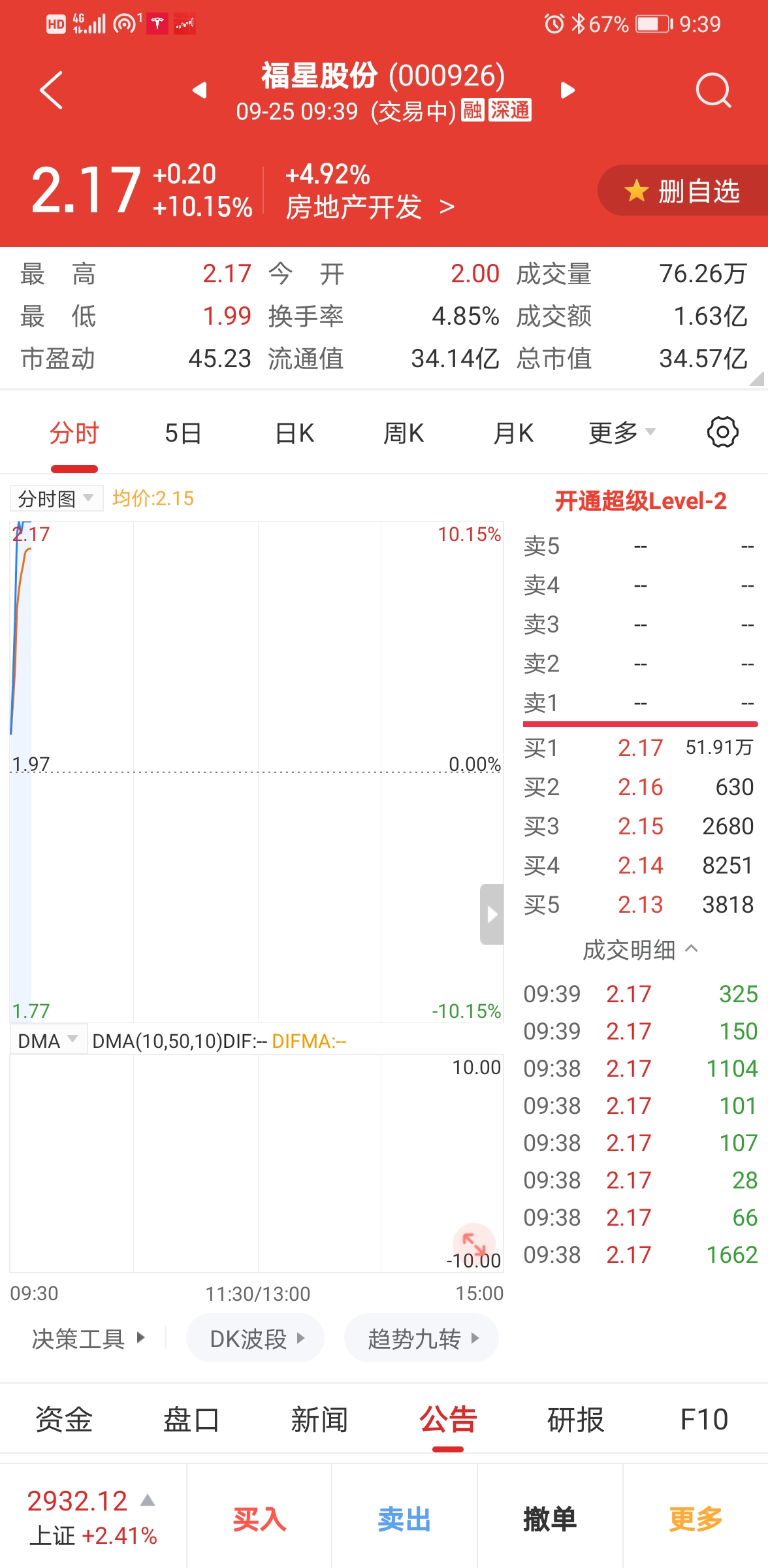Open the search magnifier icon
The height and width of the screenshot is (1568, 768).
tap(712, 90)
